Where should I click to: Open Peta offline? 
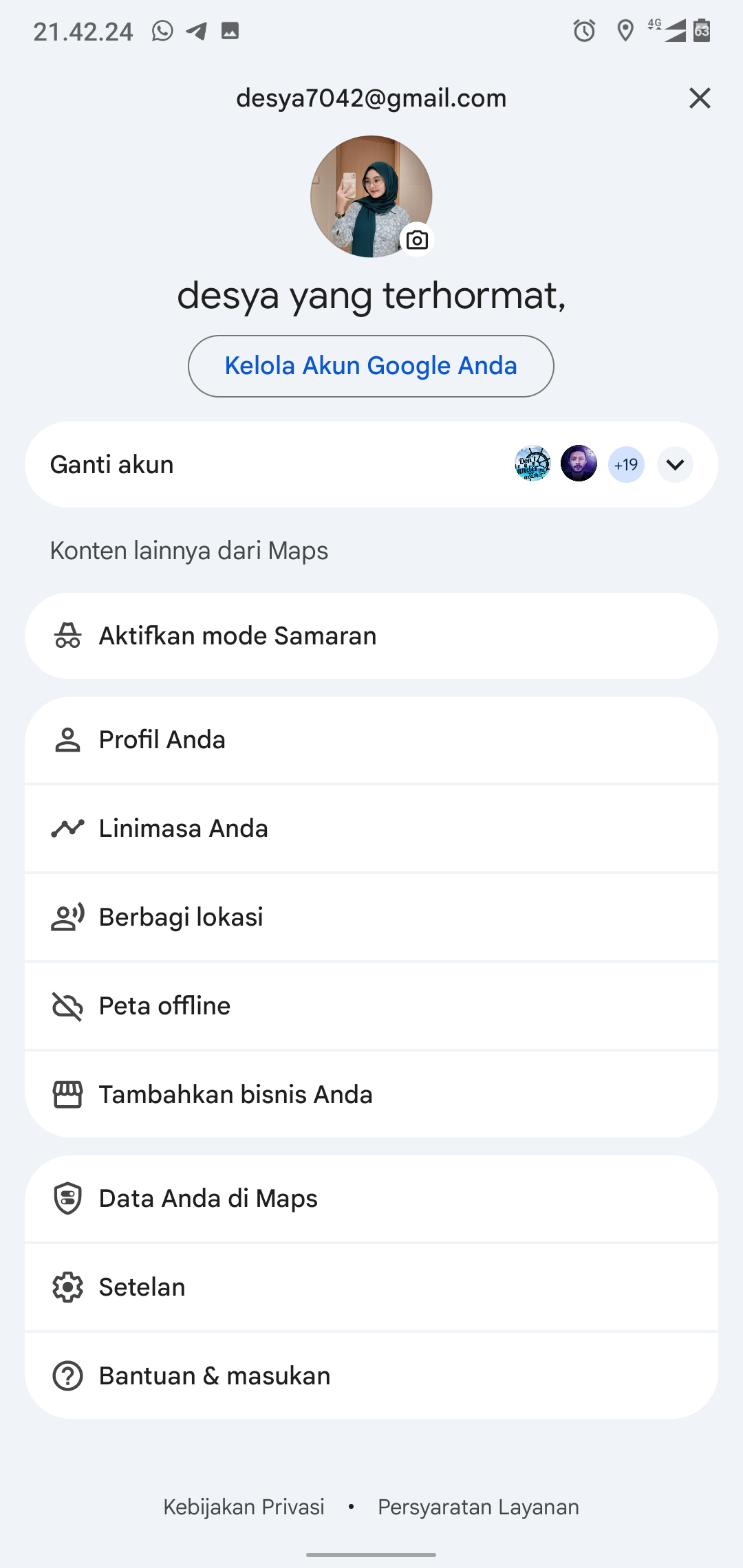(371, 1006)
